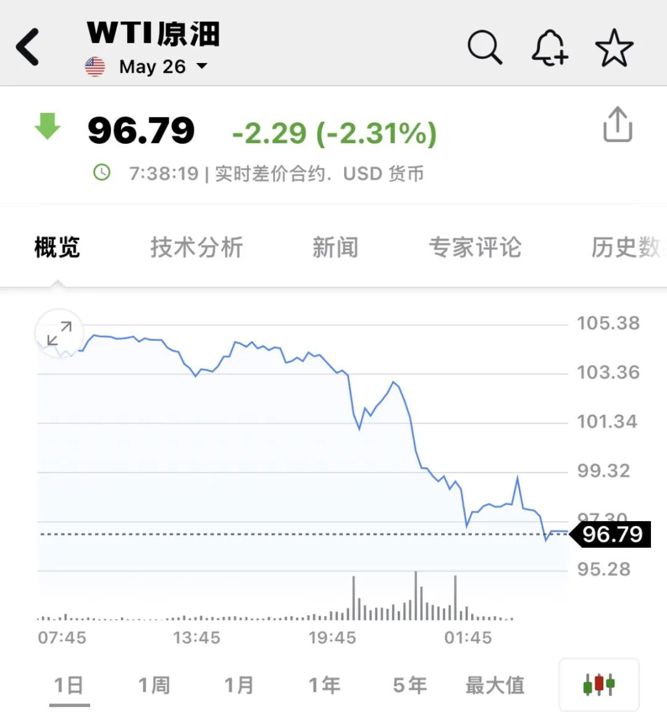Switch to candlestick chart view
The image size is (667, 712).
598,685
